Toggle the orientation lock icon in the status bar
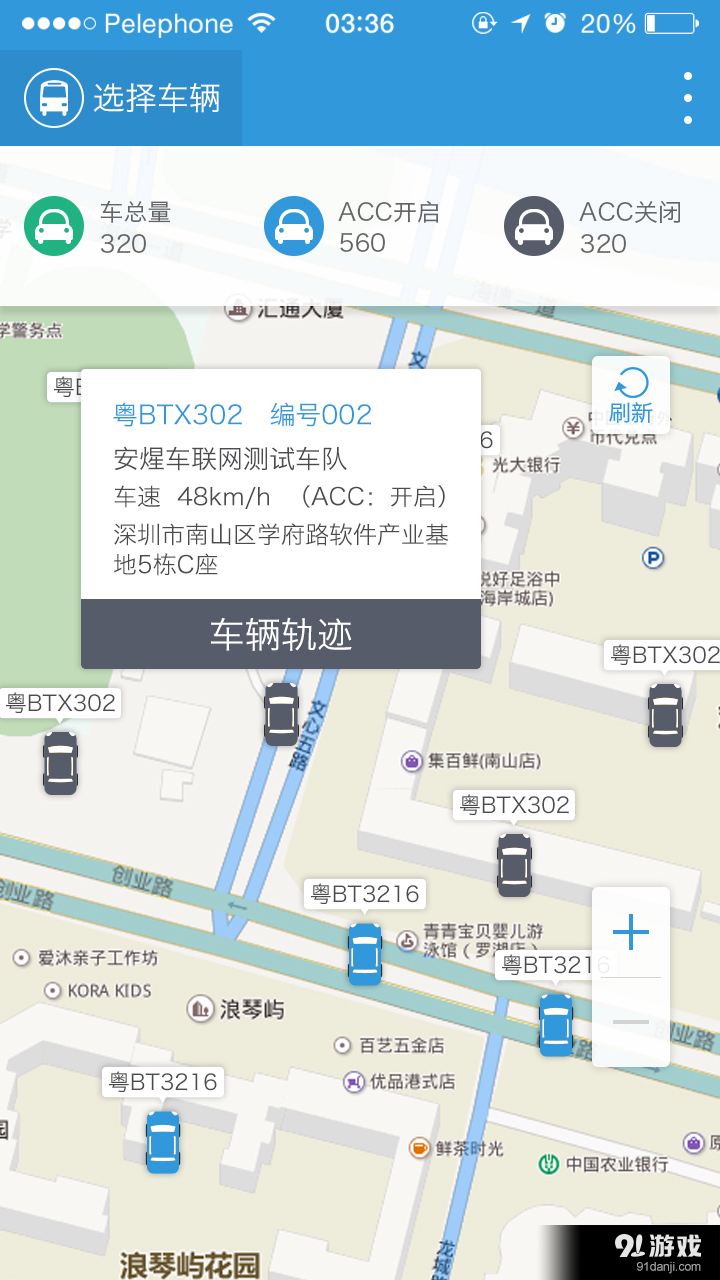Viewport: 720px width, 1280px height. click(483, 22)
